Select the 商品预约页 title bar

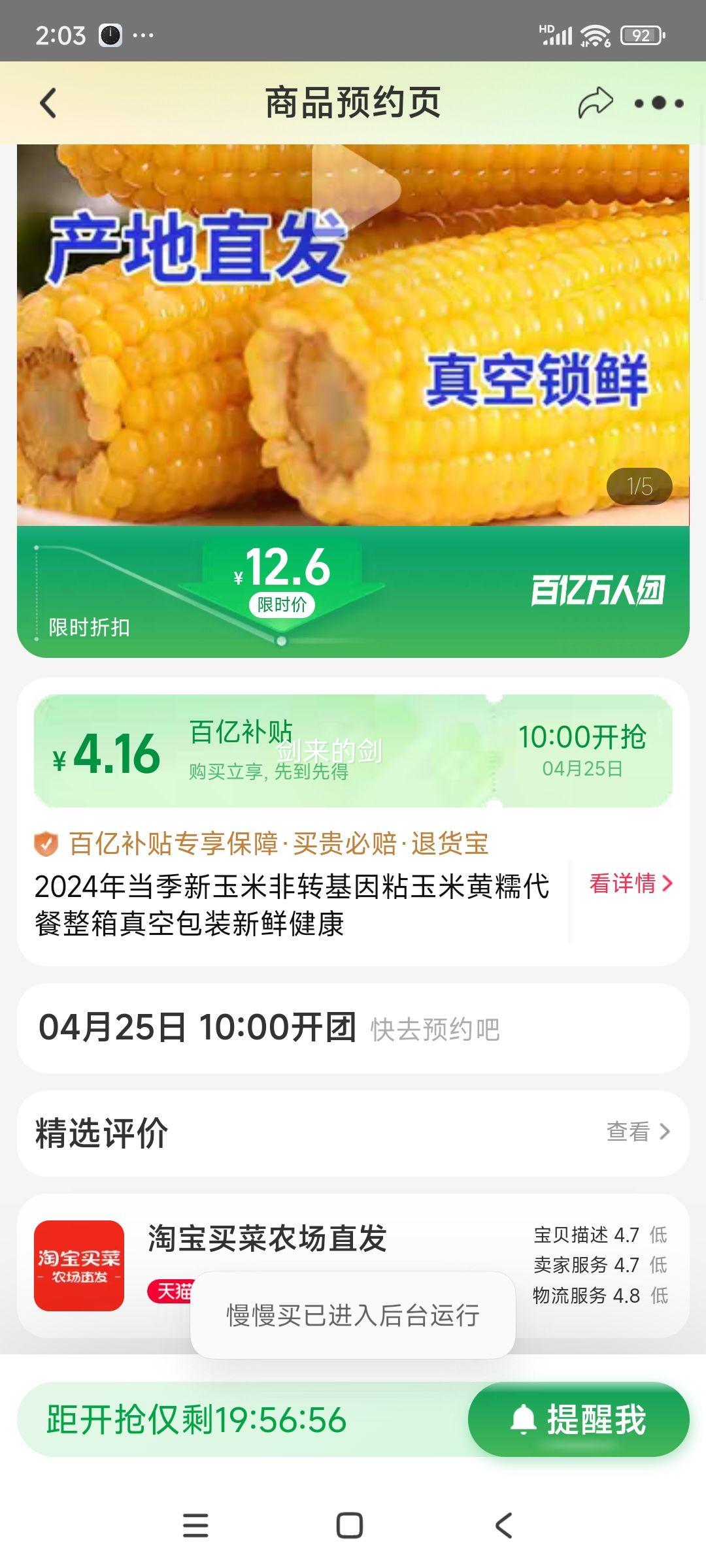352,103
